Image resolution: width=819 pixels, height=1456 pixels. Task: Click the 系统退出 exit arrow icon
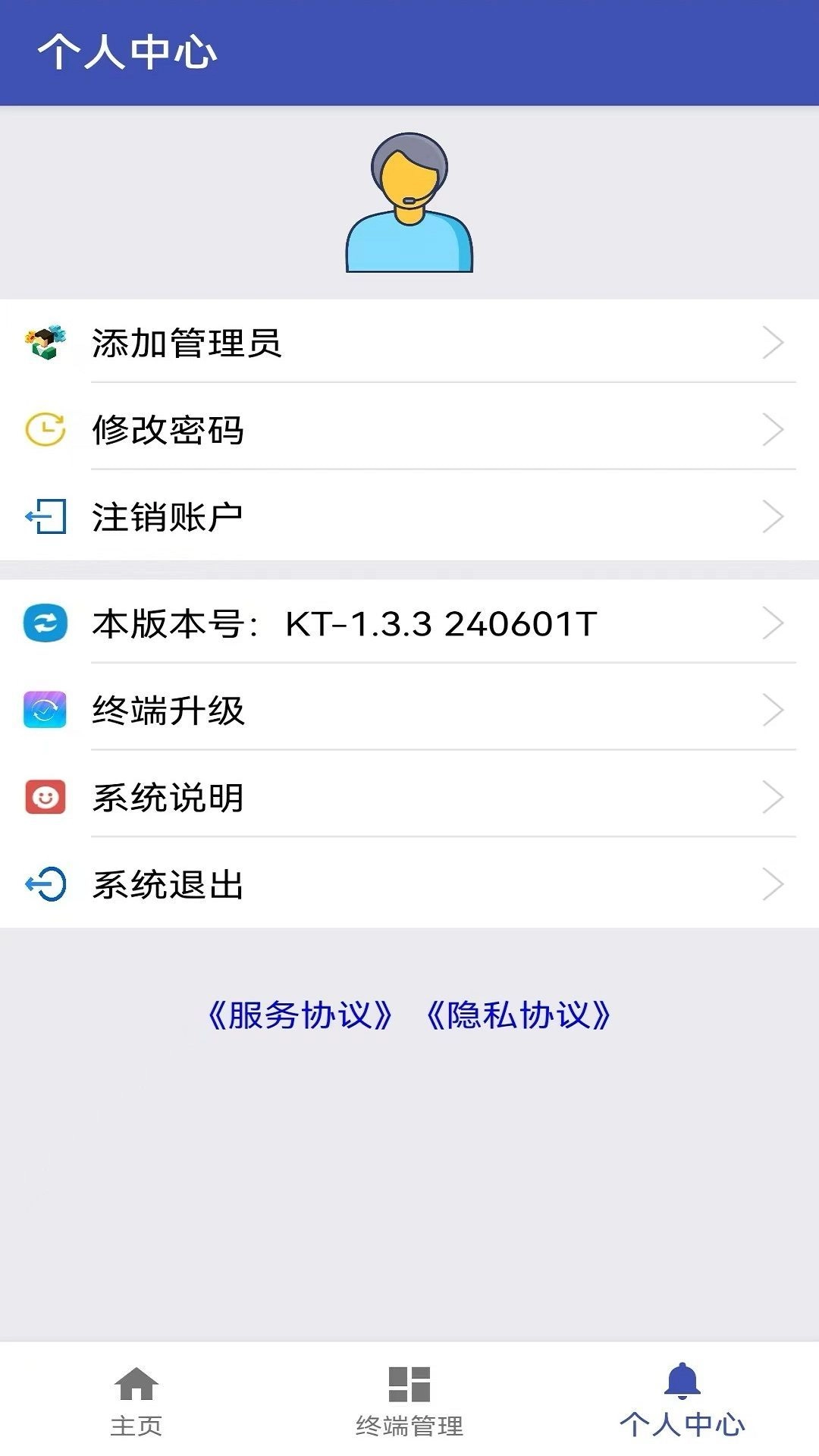(x=43, y=883)
